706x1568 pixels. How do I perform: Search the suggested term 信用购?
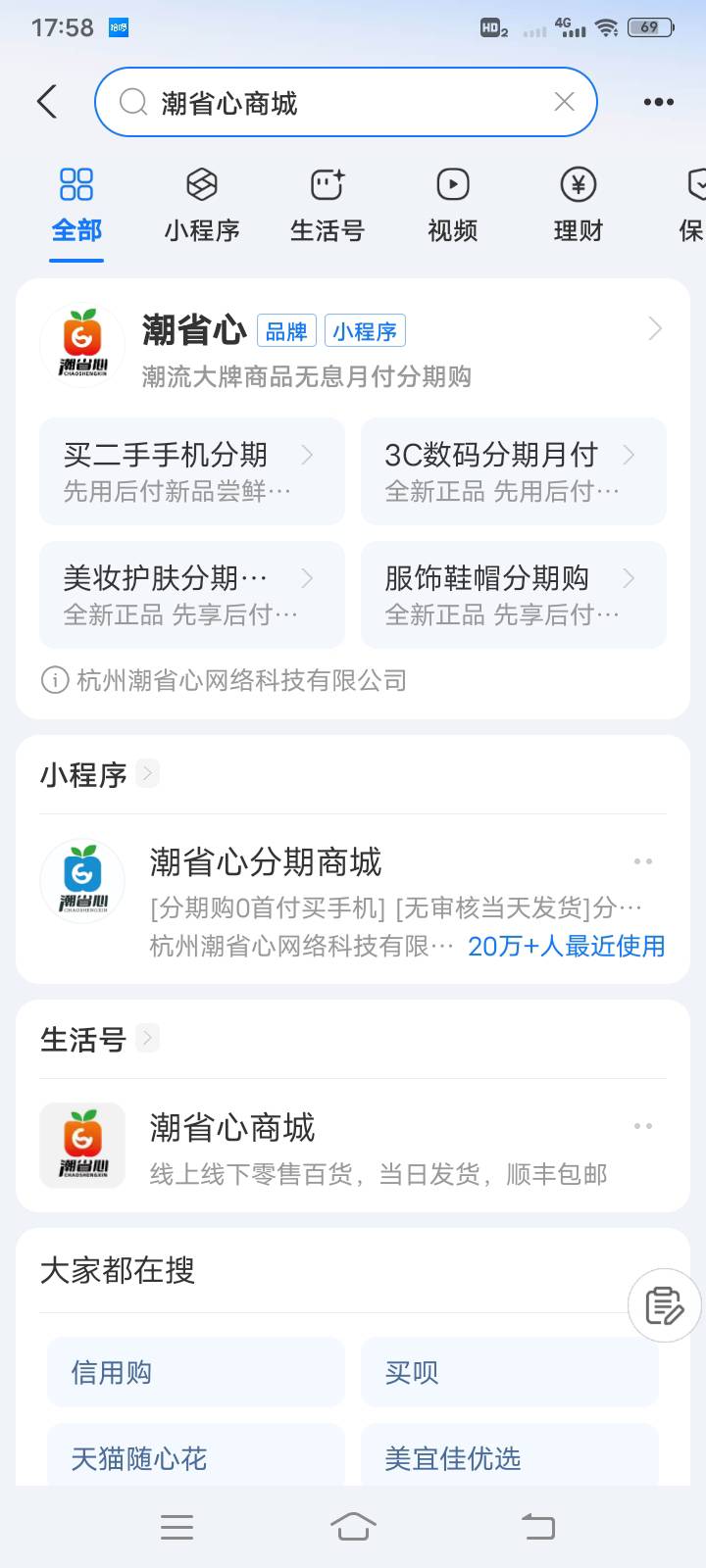(196, 1372)
